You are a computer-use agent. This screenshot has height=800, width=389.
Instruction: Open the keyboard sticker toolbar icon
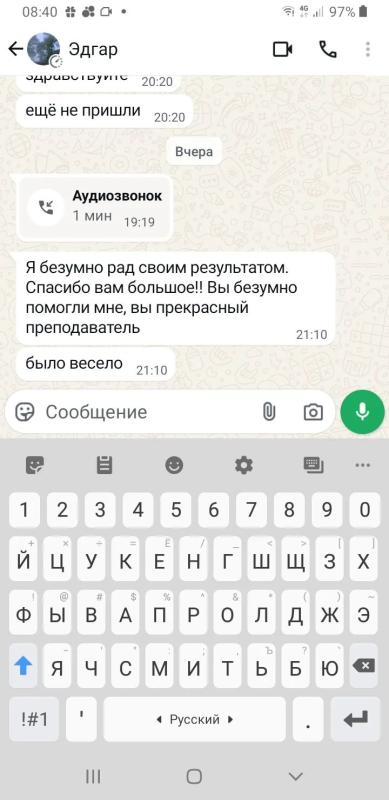[35, 464]
